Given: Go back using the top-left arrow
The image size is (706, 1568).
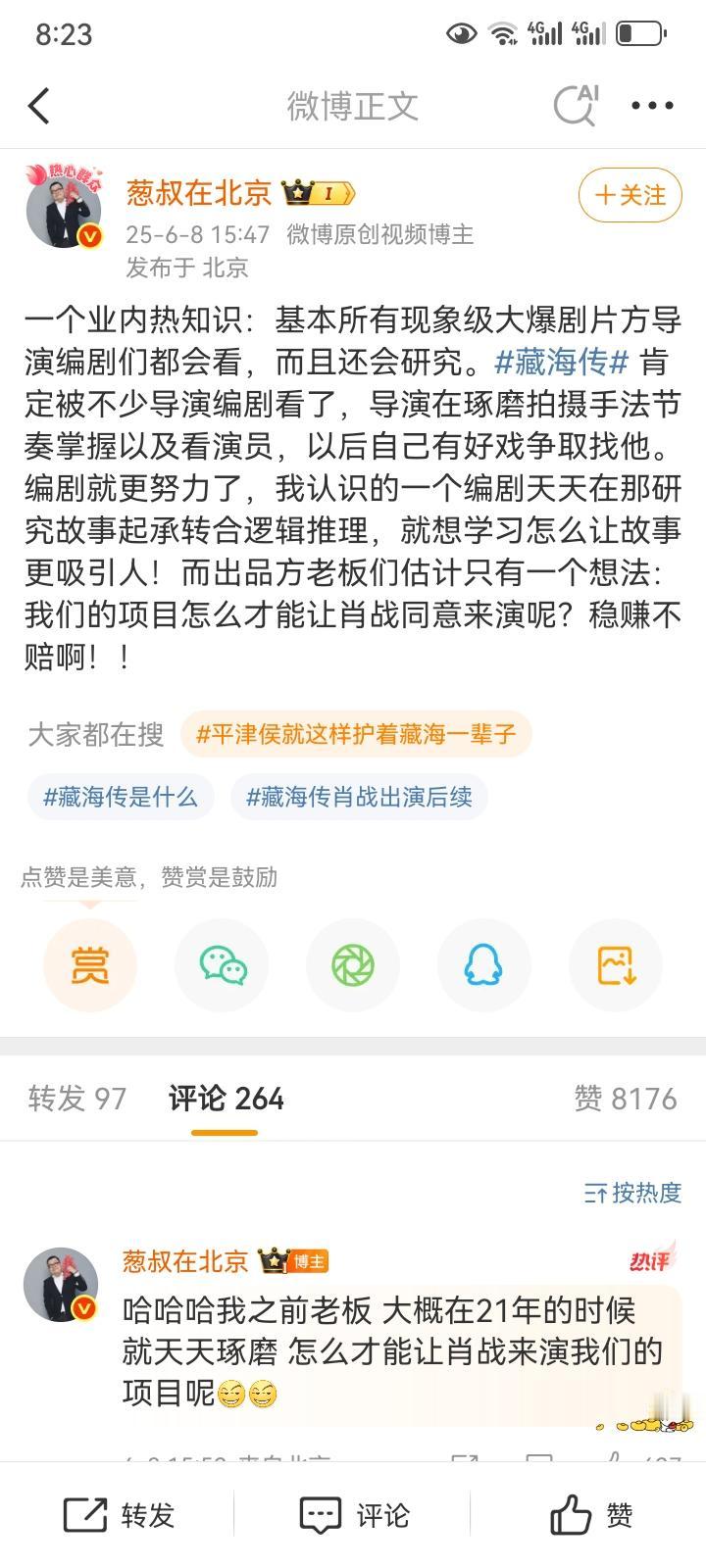Looking at the screenshot, I should coord(39,106).
